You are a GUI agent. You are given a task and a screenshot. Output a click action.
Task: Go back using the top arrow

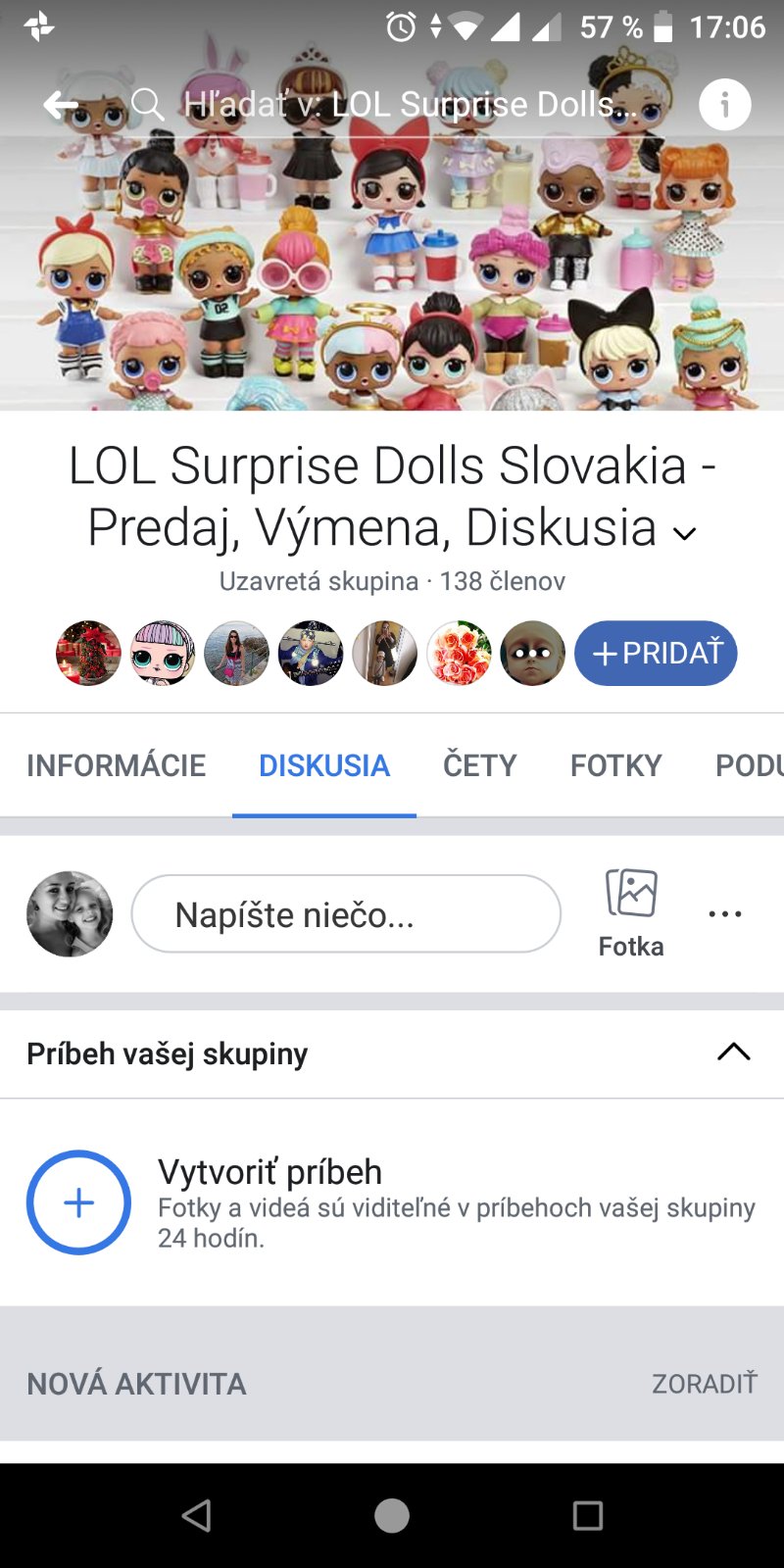pos(61,105)
